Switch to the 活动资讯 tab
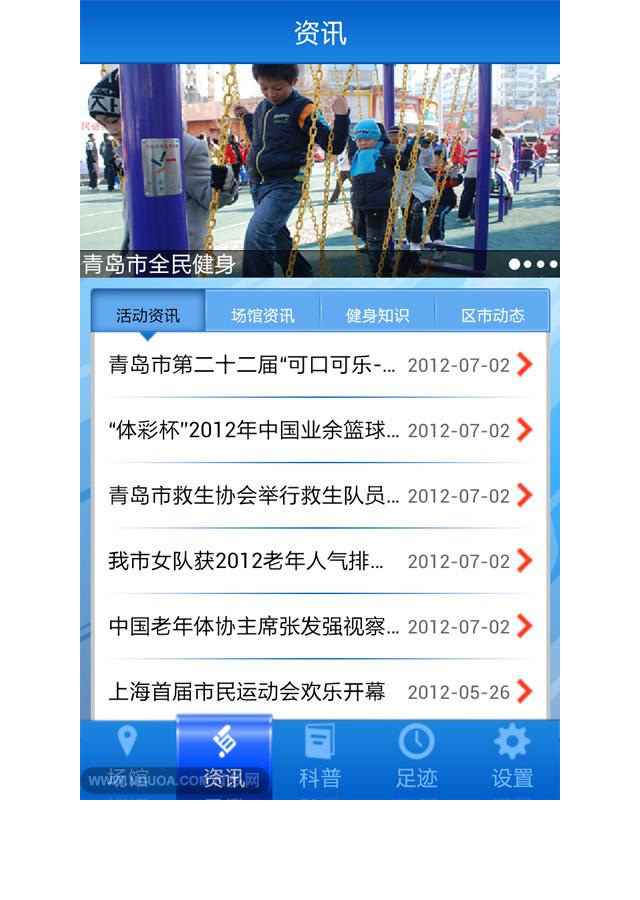The height and width of the screenshot is (900, 640). (x=148, y=315)
